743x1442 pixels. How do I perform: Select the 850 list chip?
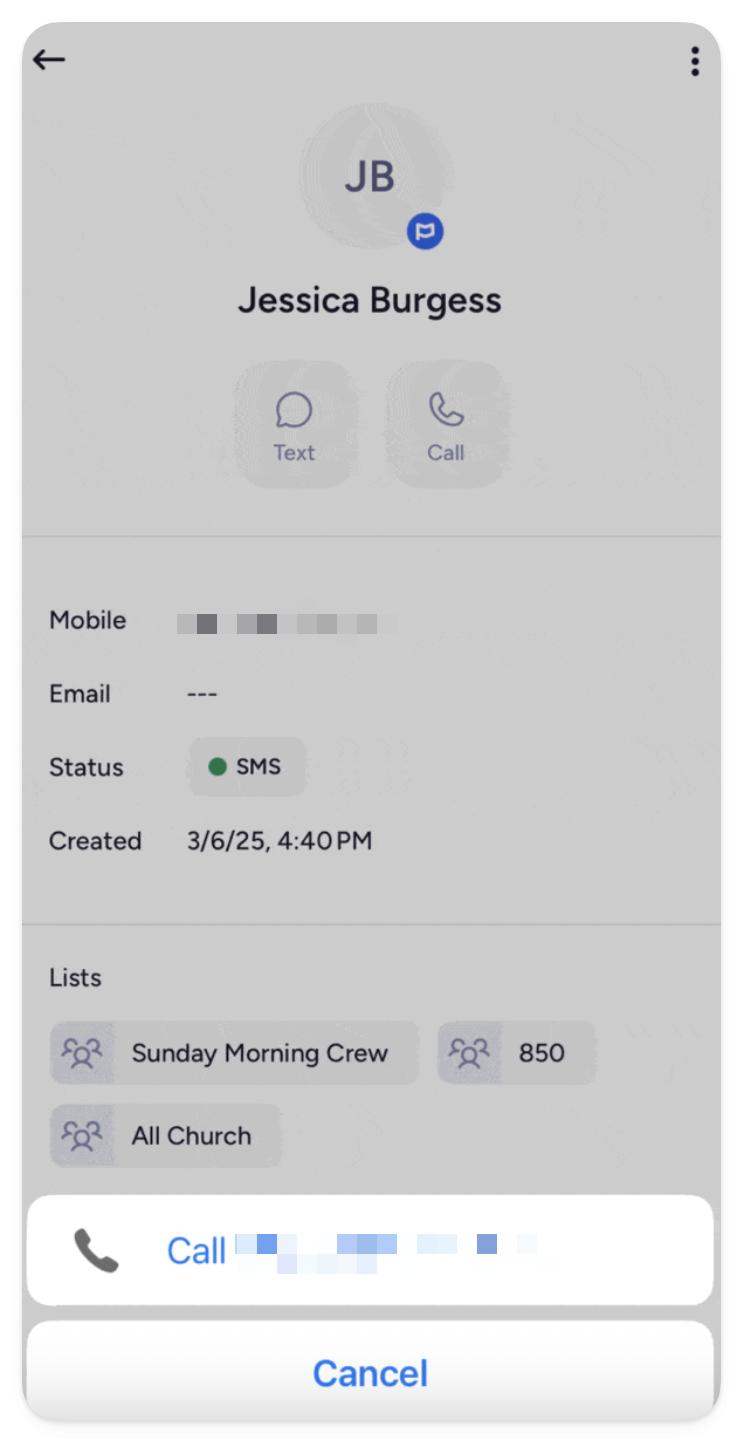coord(516,1053)
